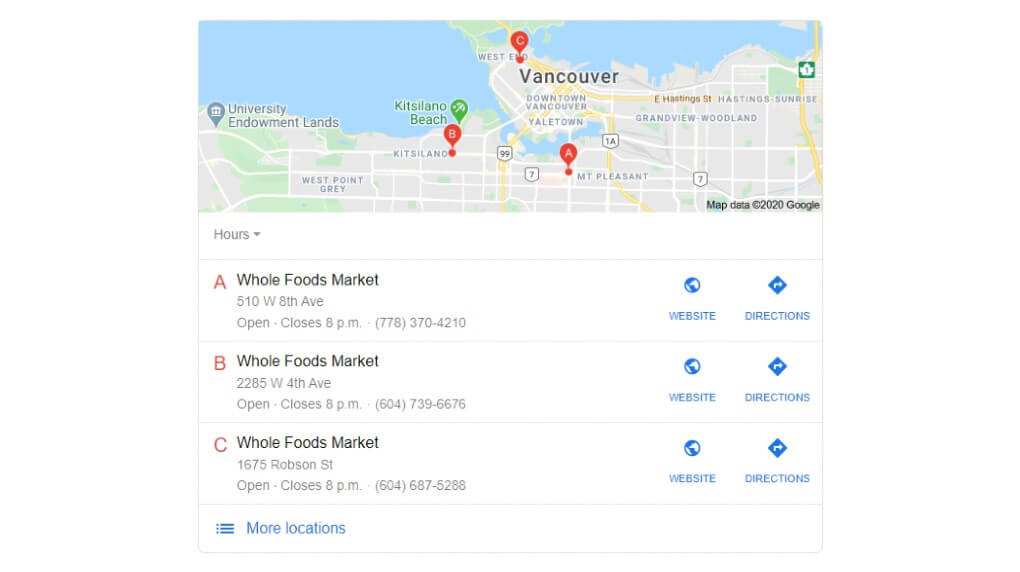
Task: Get directions to Whole Foods on W 4th Ave
Action: click(x=777, y=379)
